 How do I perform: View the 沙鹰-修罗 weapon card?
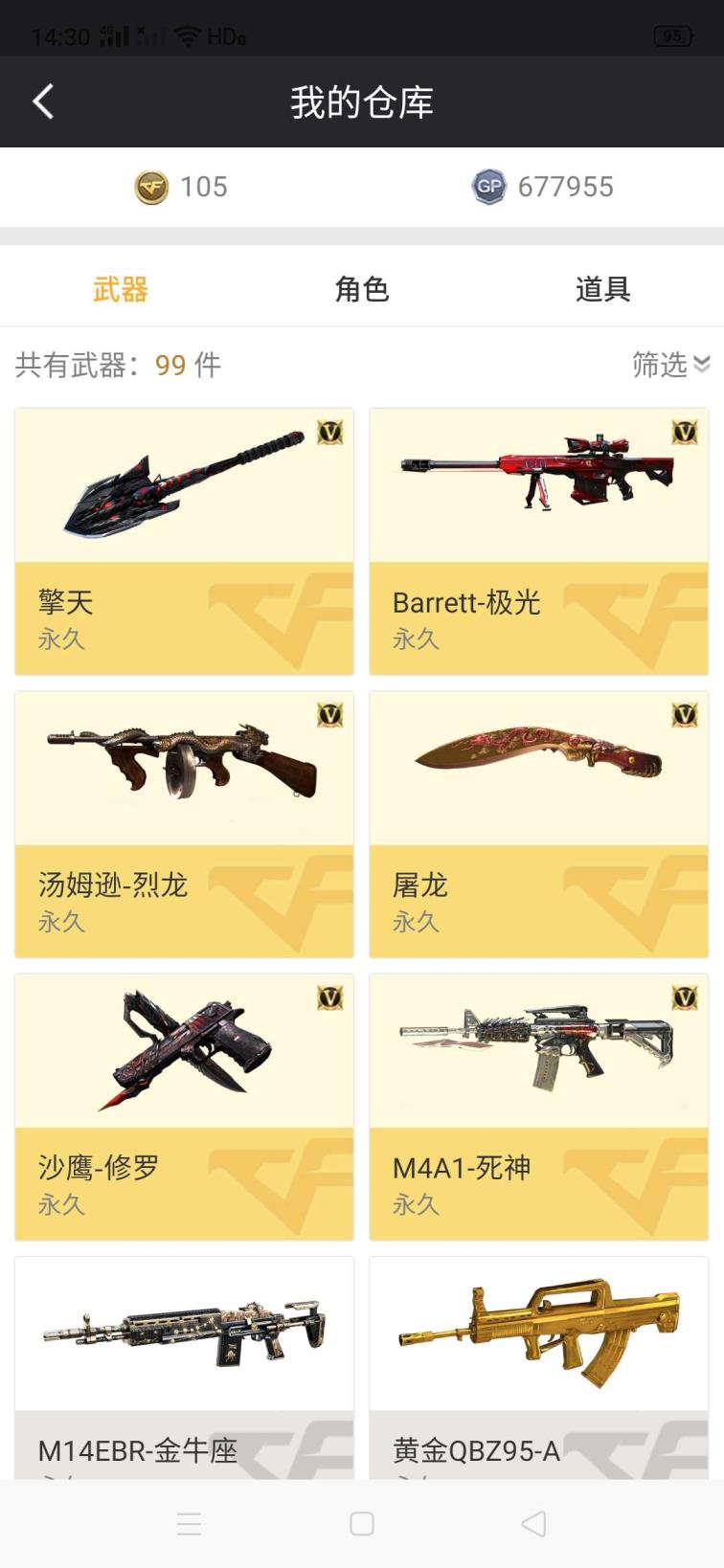click(x=184, y=1107)
